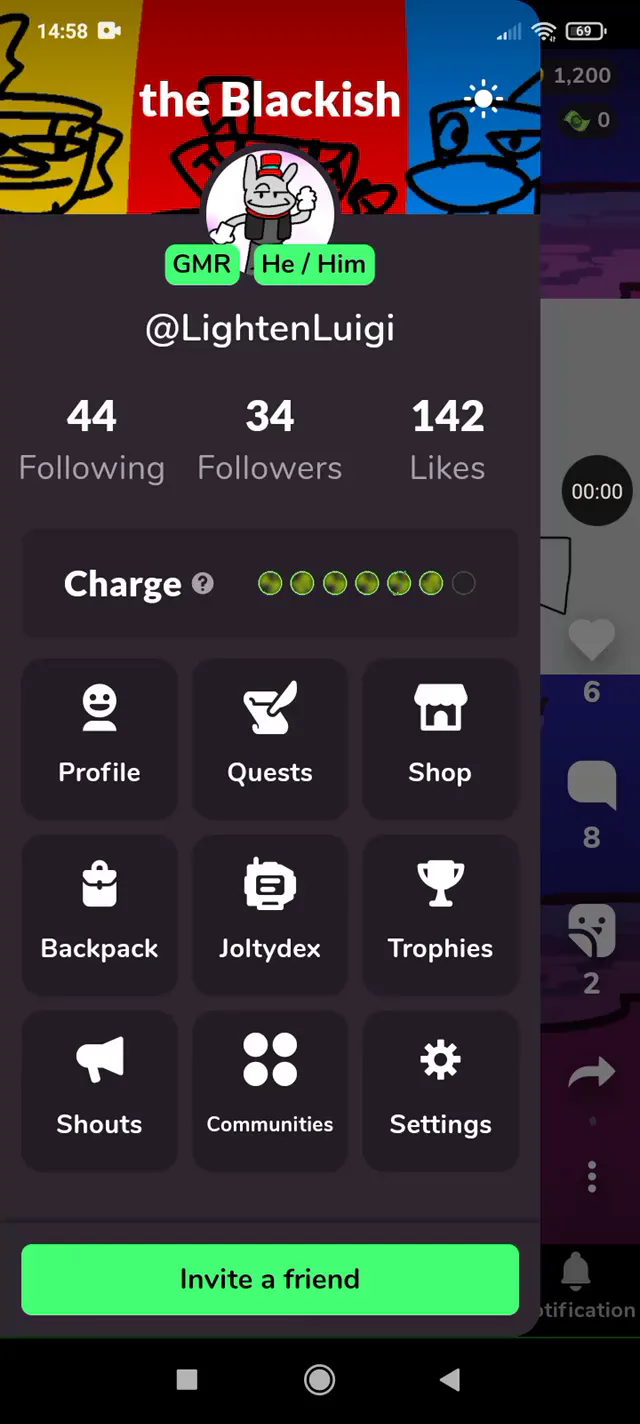View the 44 Following list

92,441
